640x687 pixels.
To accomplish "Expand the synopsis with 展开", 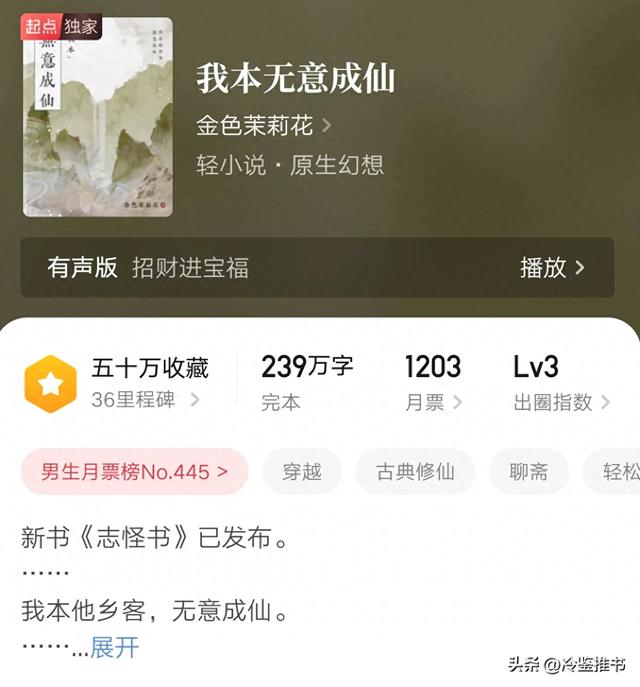I will [115, 647].
